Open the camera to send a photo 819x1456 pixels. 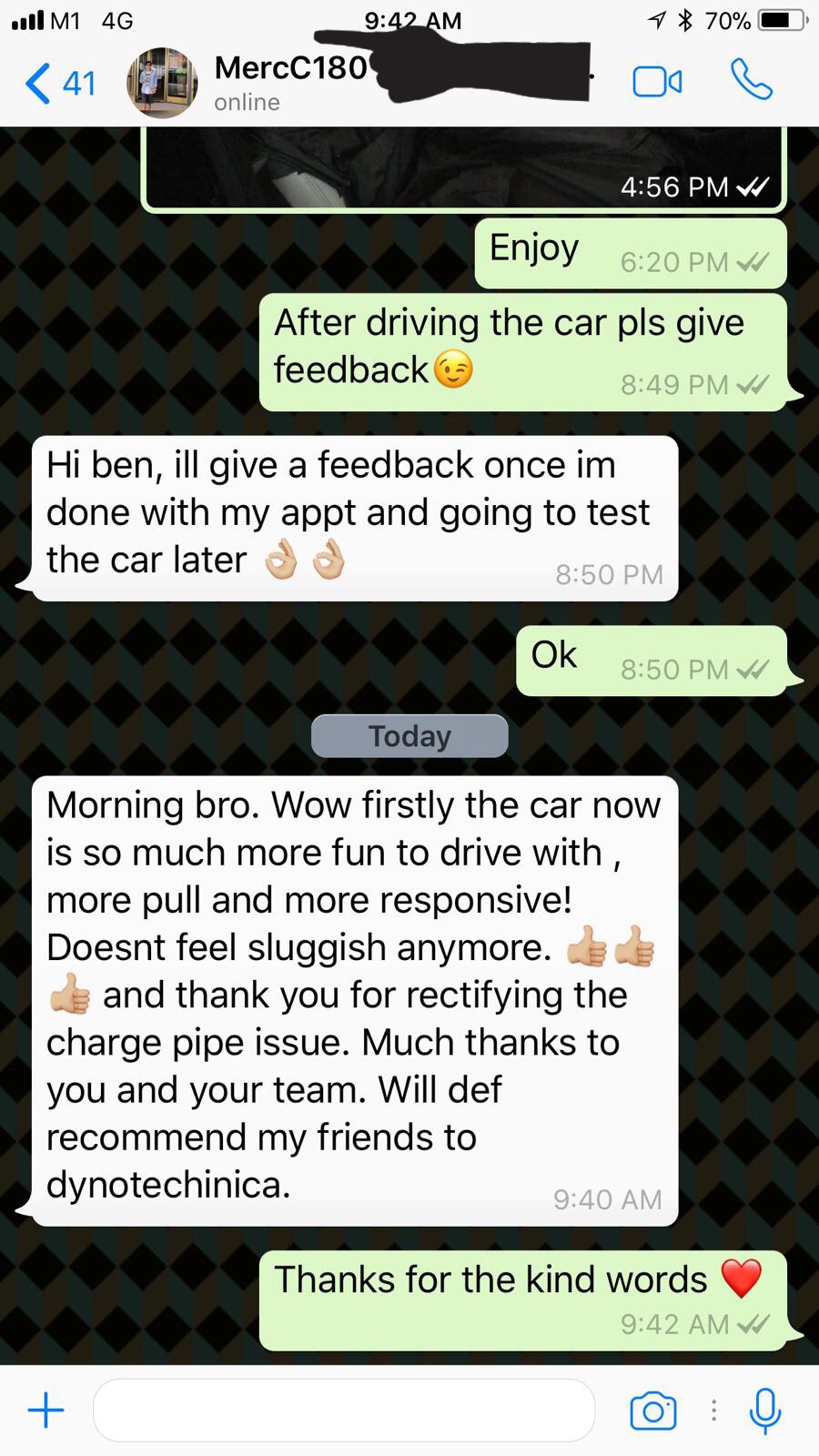652,1410
